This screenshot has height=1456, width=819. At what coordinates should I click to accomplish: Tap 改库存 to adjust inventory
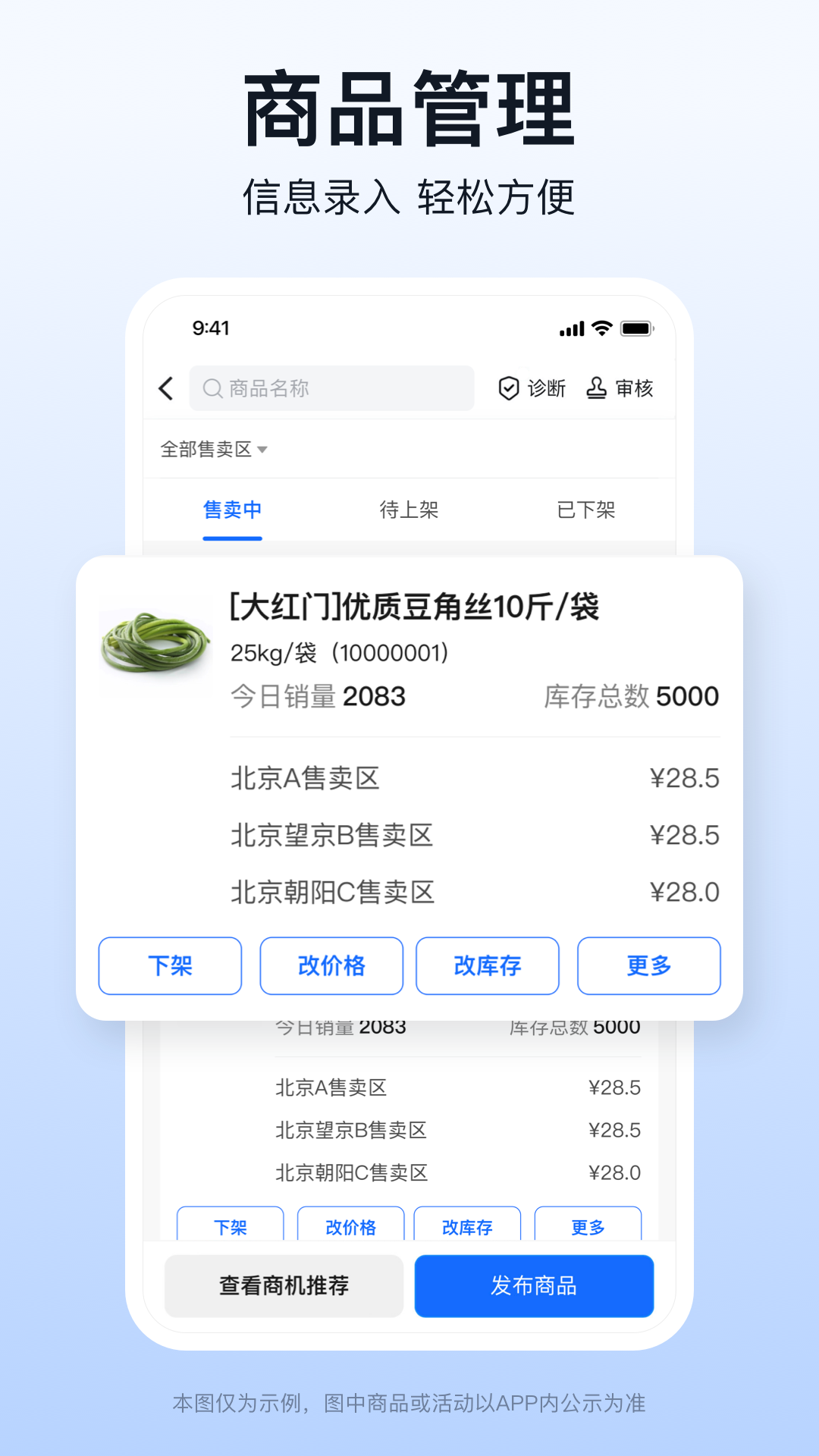(486, 965)
